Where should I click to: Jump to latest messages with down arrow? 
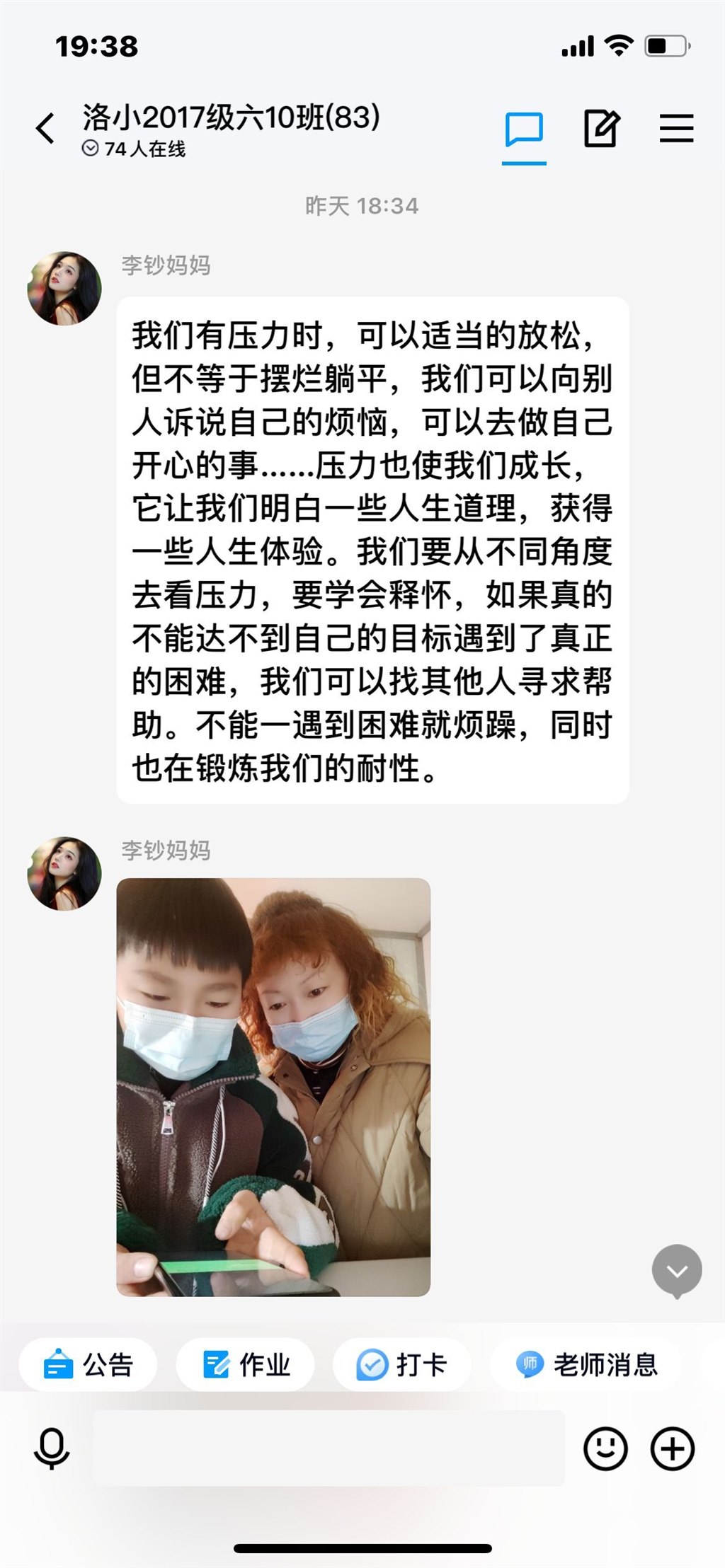tap(676, 1271)
